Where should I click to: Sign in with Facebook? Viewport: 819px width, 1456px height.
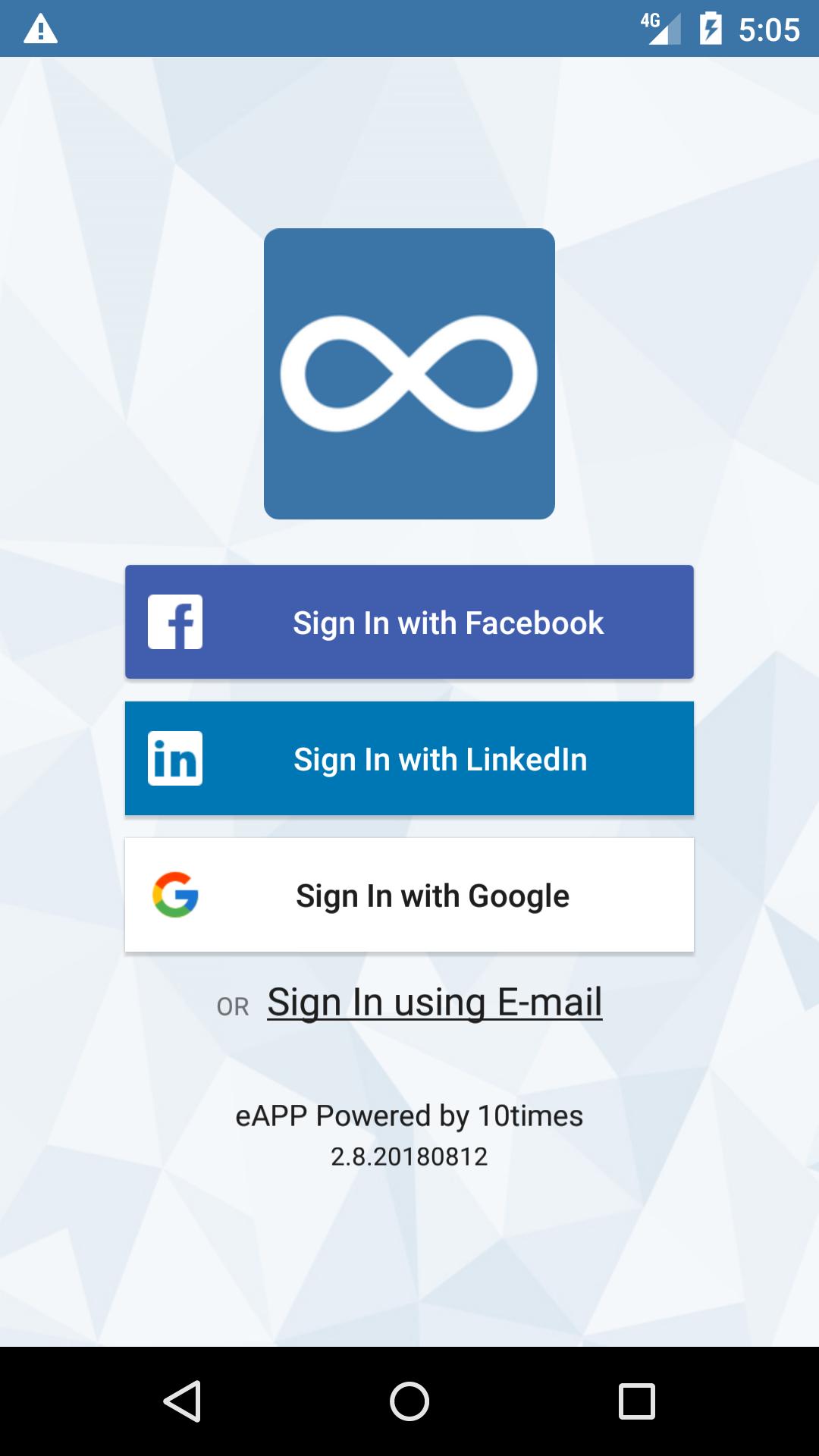[x=409, y=622]
